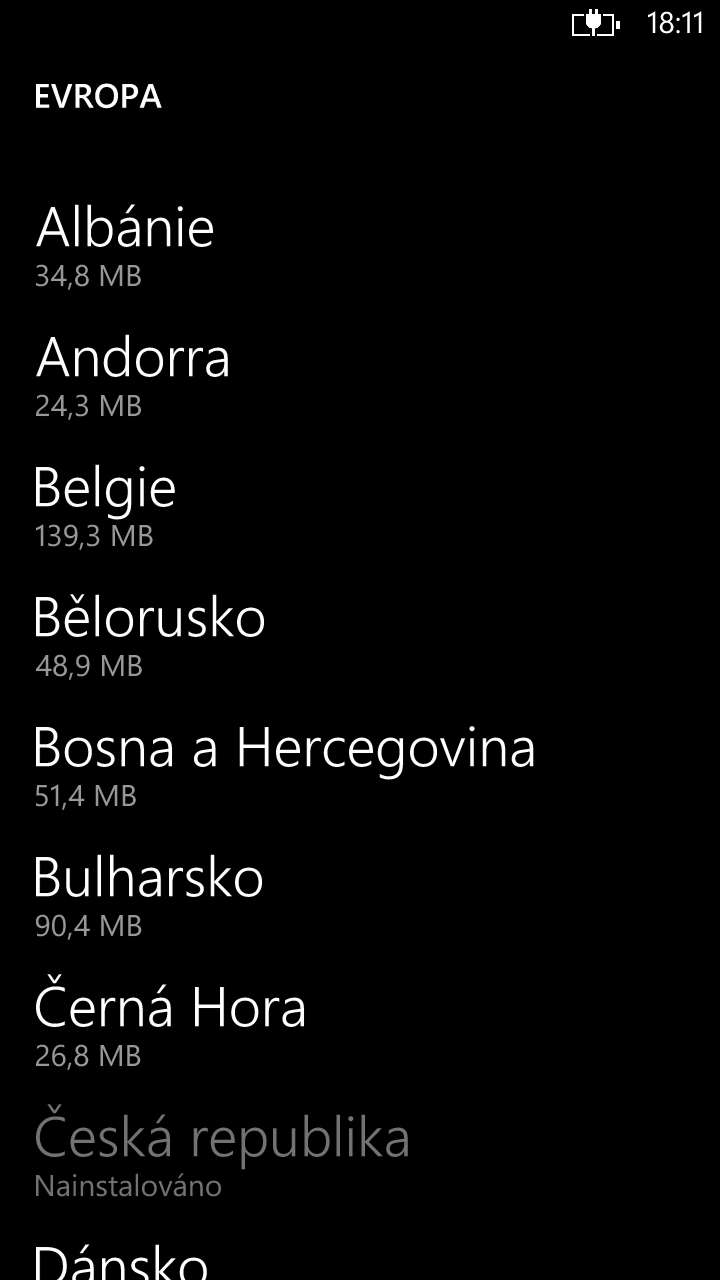Choose Bělorusko in the list
Screen dimensions: 720x1280
150,617
